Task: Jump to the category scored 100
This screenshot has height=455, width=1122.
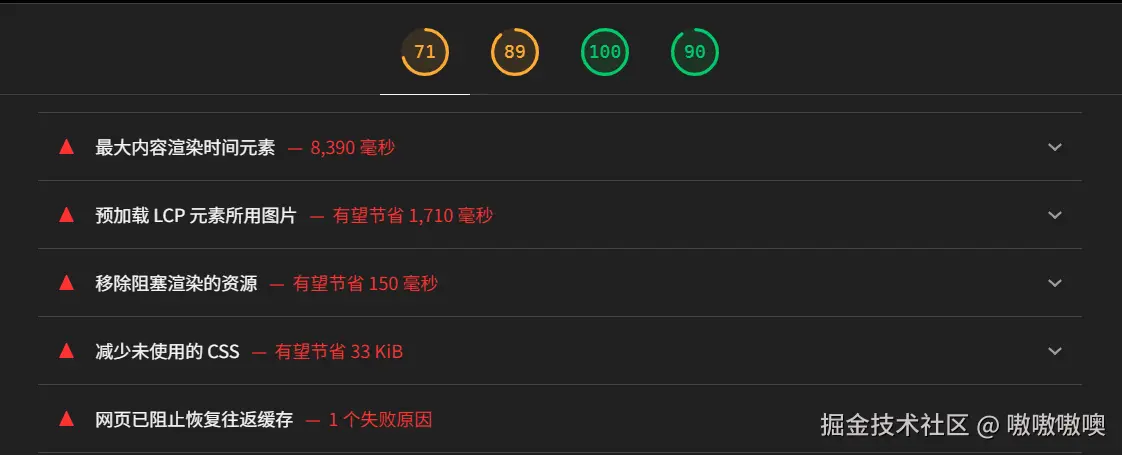Action: click(x=605, y=52)
